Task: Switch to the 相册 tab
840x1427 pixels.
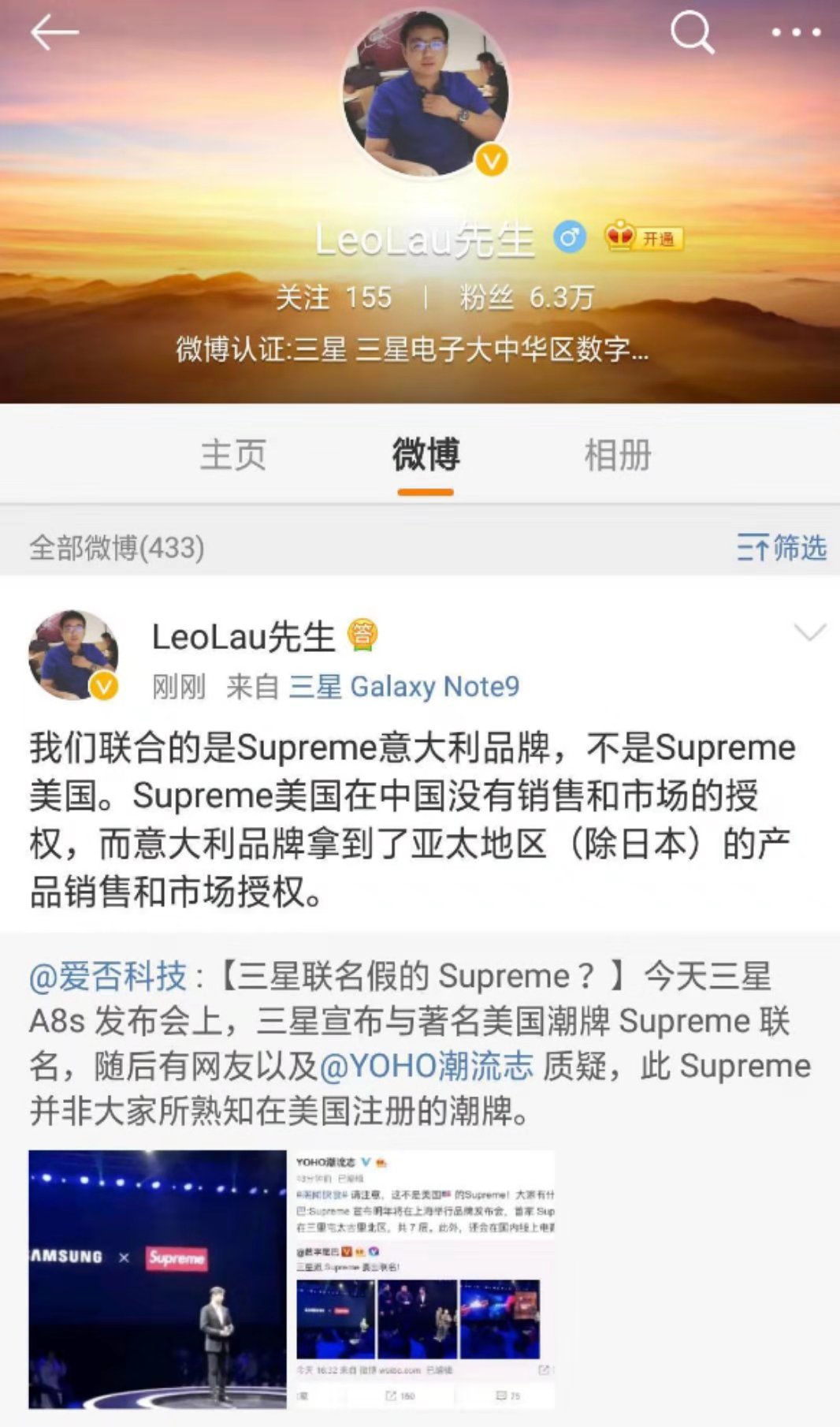Action: [618, 455]
